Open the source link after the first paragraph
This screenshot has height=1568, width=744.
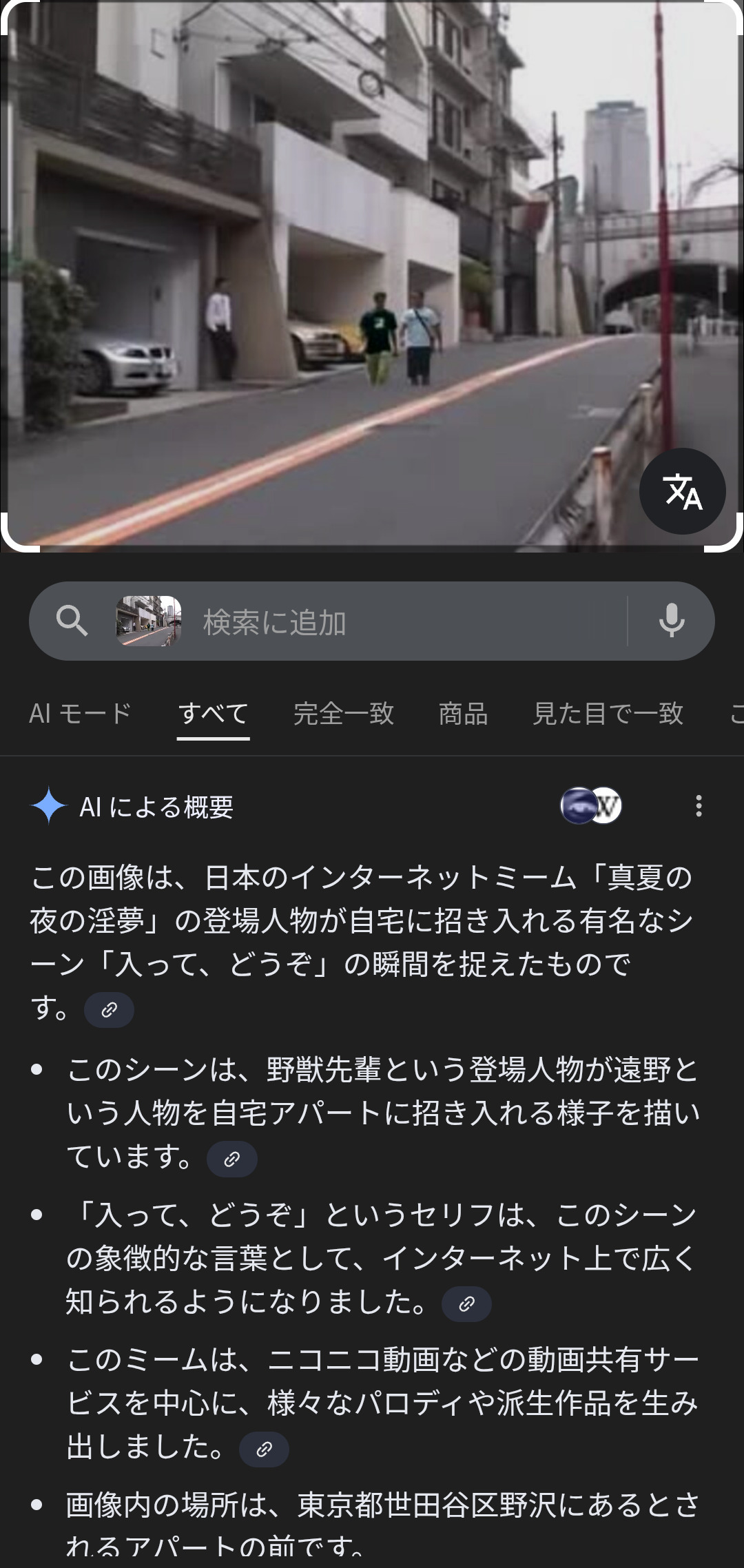tap(109, 1010)
